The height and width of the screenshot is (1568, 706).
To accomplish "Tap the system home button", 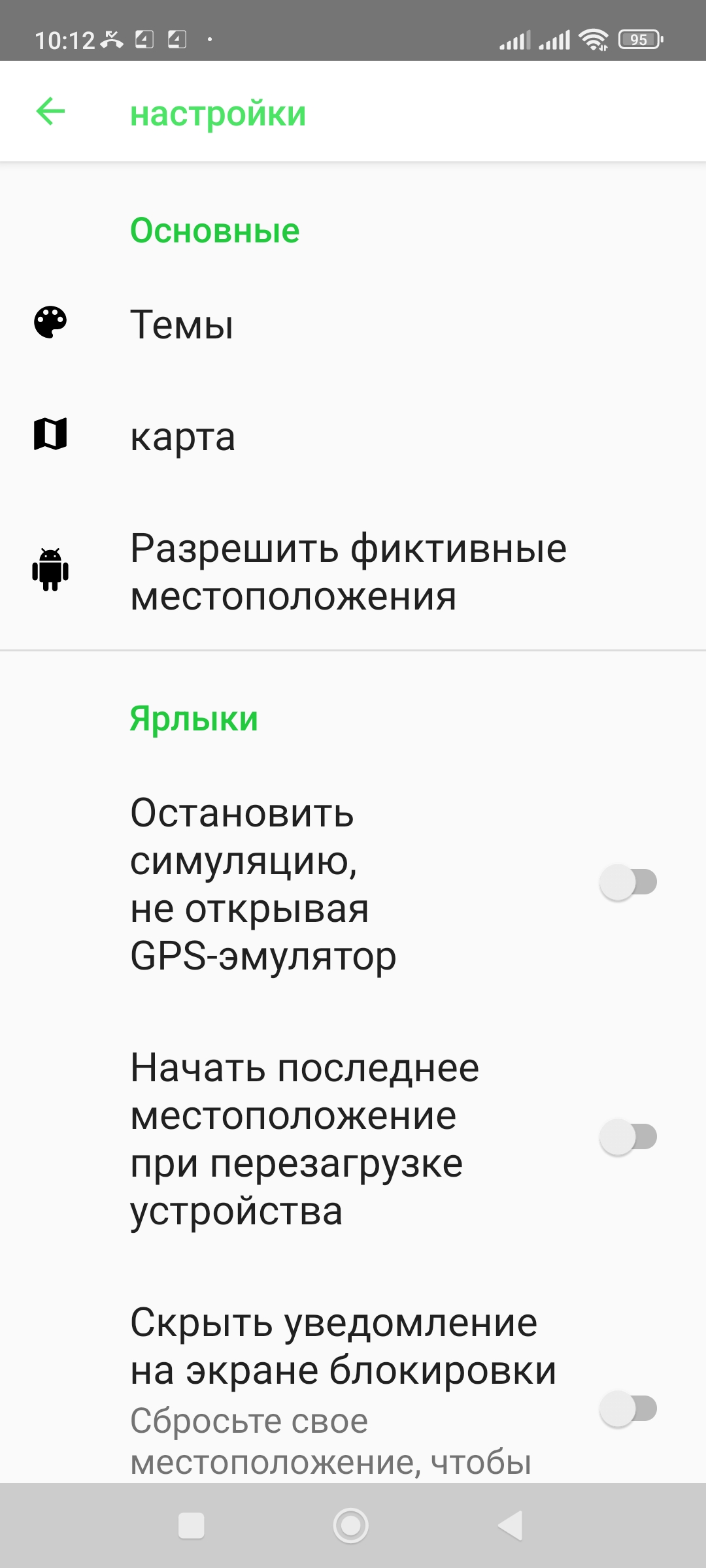I will [x=351, y=1526].
